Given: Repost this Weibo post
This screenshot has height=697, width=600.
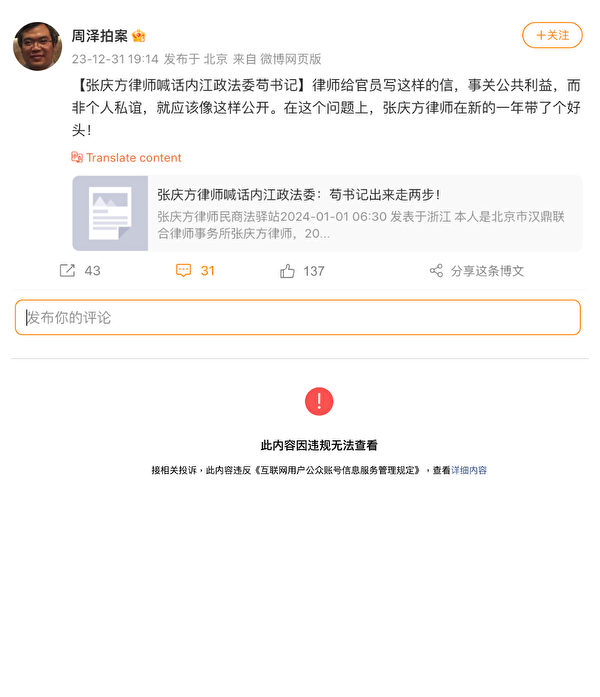Looking at the screenshot, I should coord(80,270).
